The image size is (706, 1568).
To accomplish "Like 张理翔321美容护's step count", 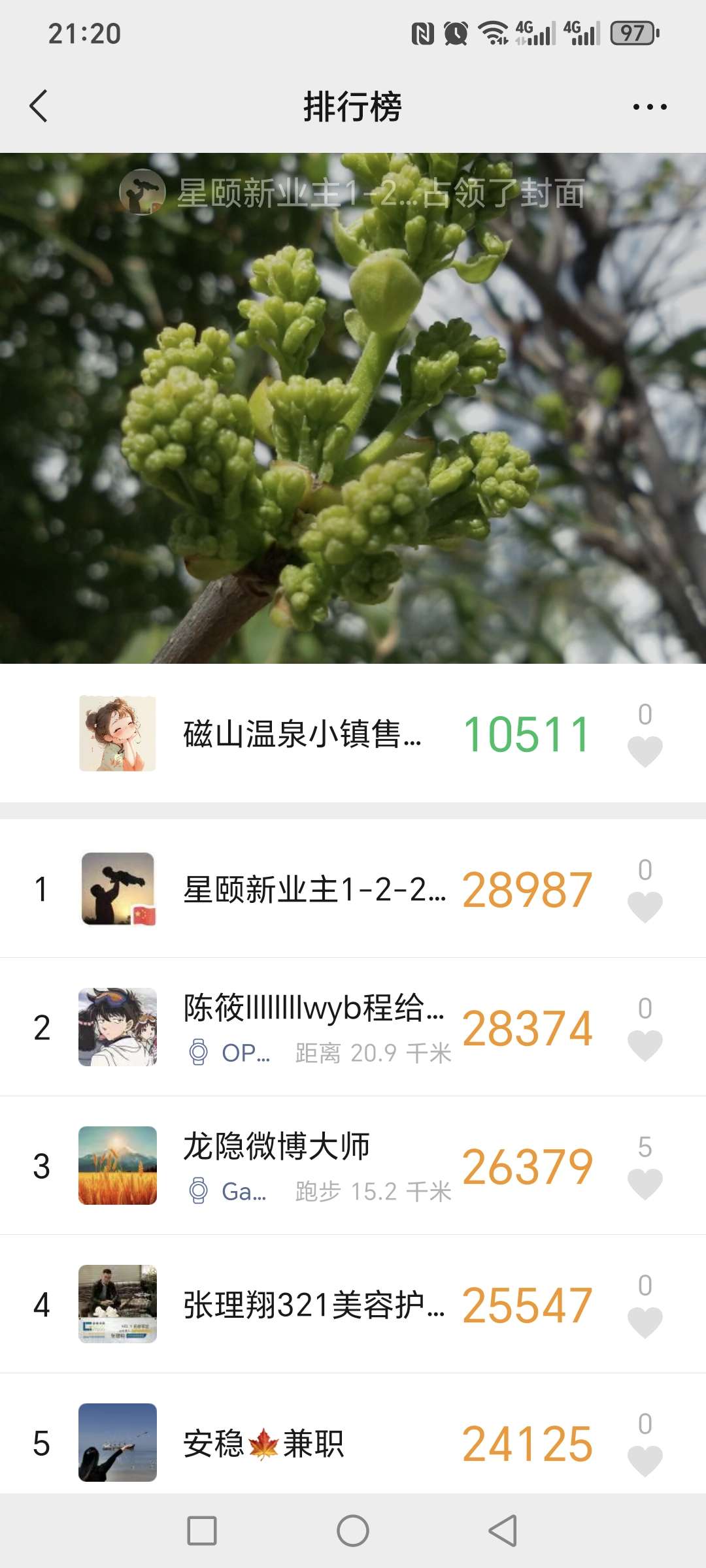I will [x=645, y=1321].
